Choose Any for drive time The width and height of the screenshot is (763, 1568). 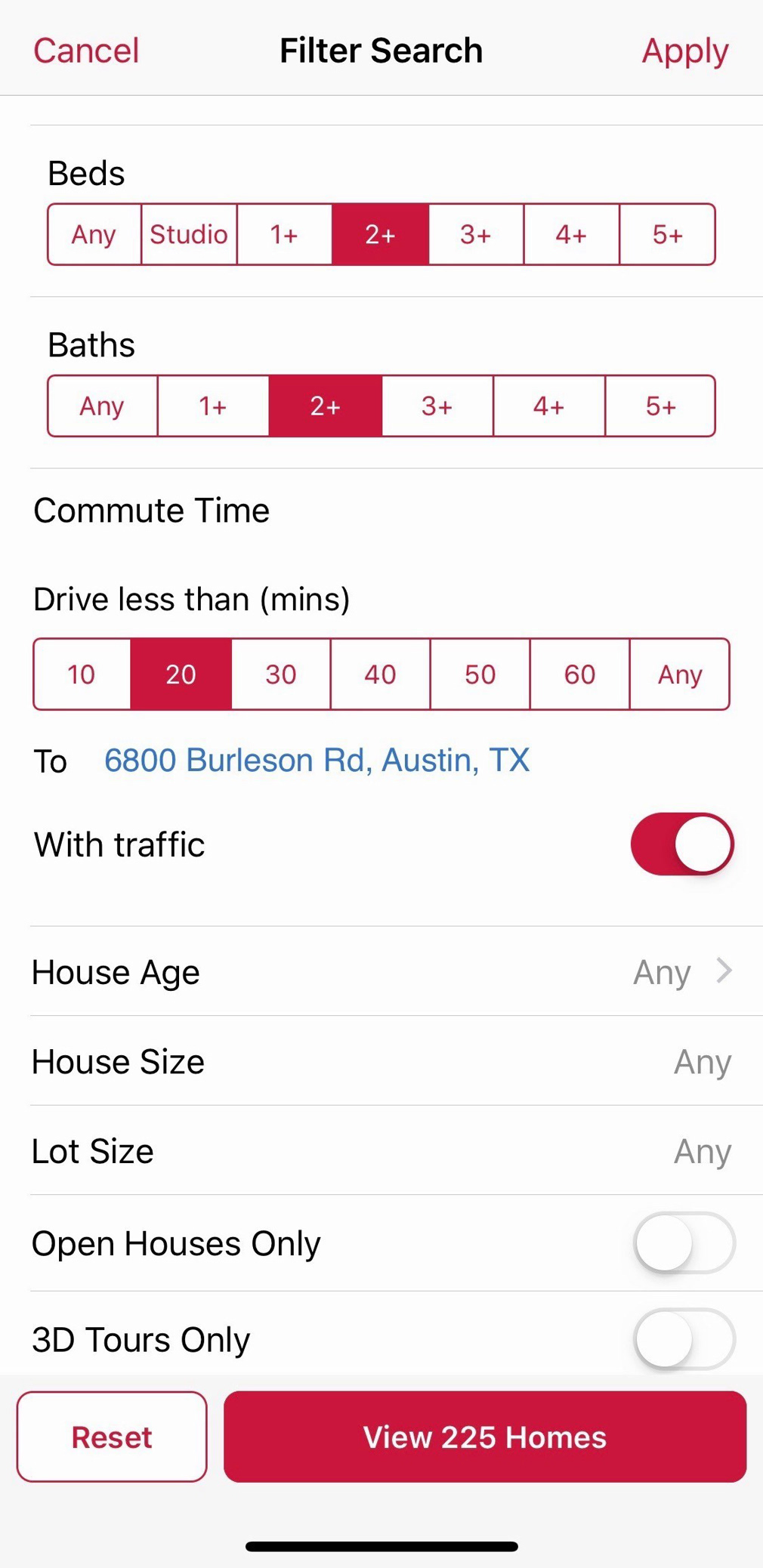679,674
